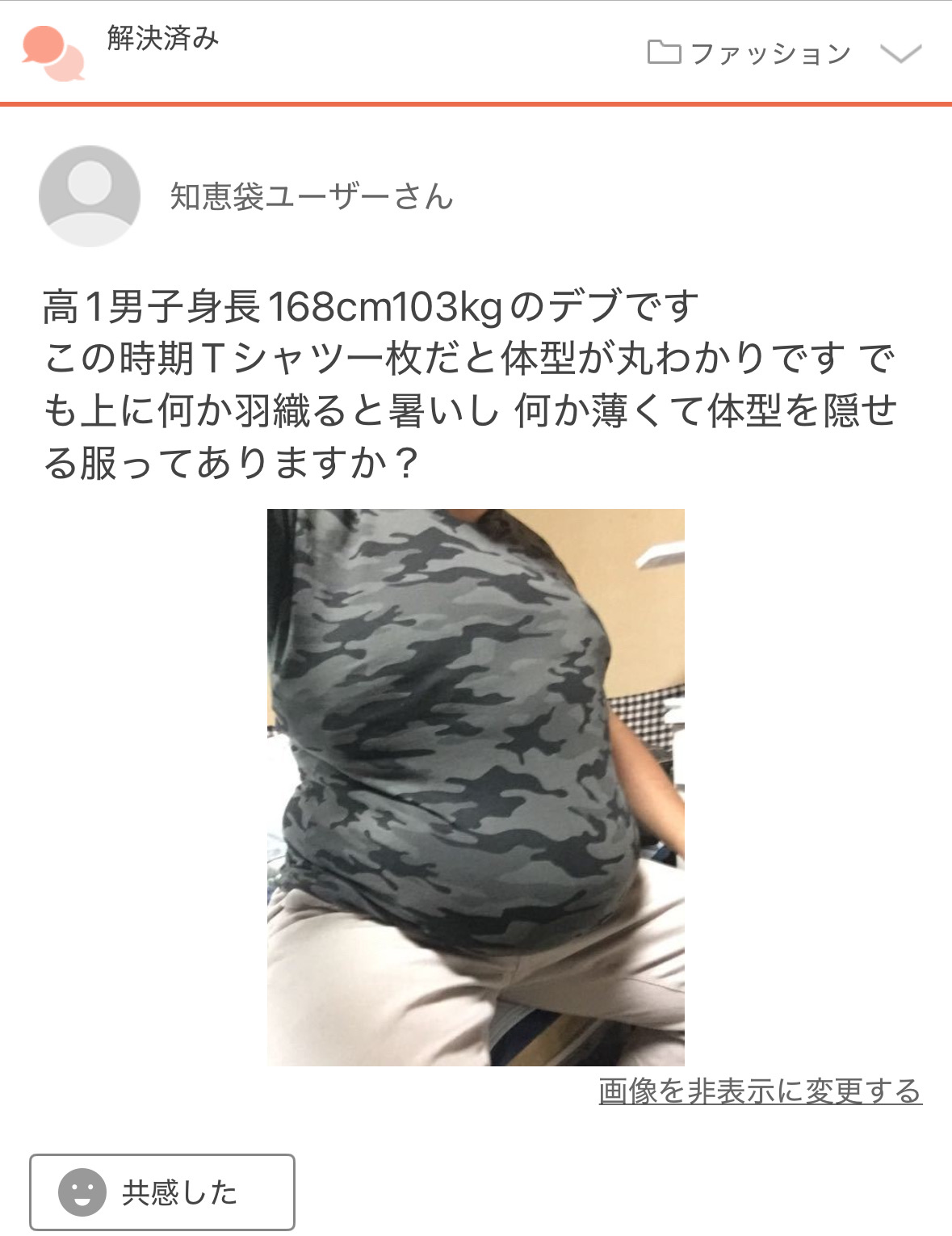Expand the chevron next to ファッション

(x=900, y=54)
